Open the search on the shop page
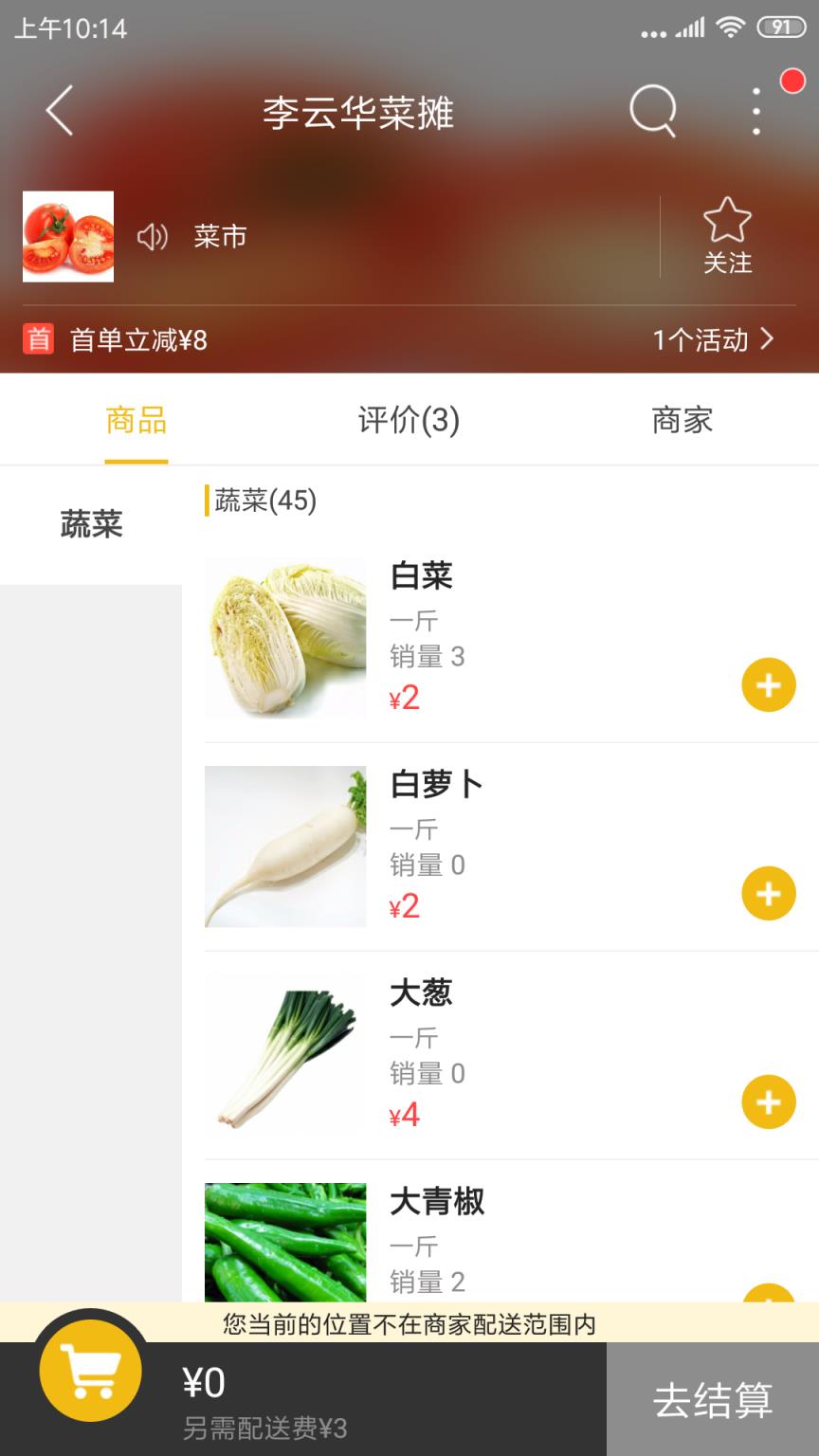The width and height of the screenshot is (819, 1456). click(652, 110)
